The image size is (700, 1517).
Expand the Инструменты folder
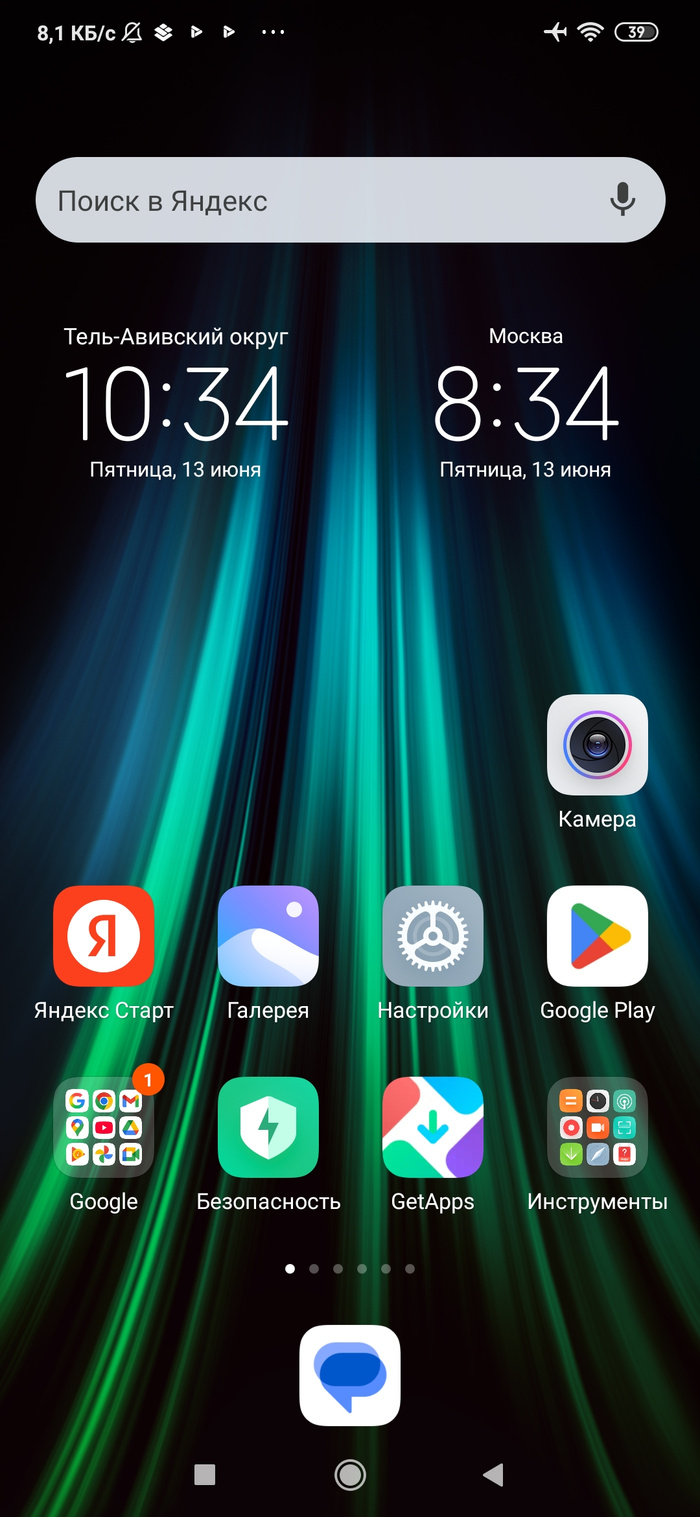click(x=597, y=1127)
